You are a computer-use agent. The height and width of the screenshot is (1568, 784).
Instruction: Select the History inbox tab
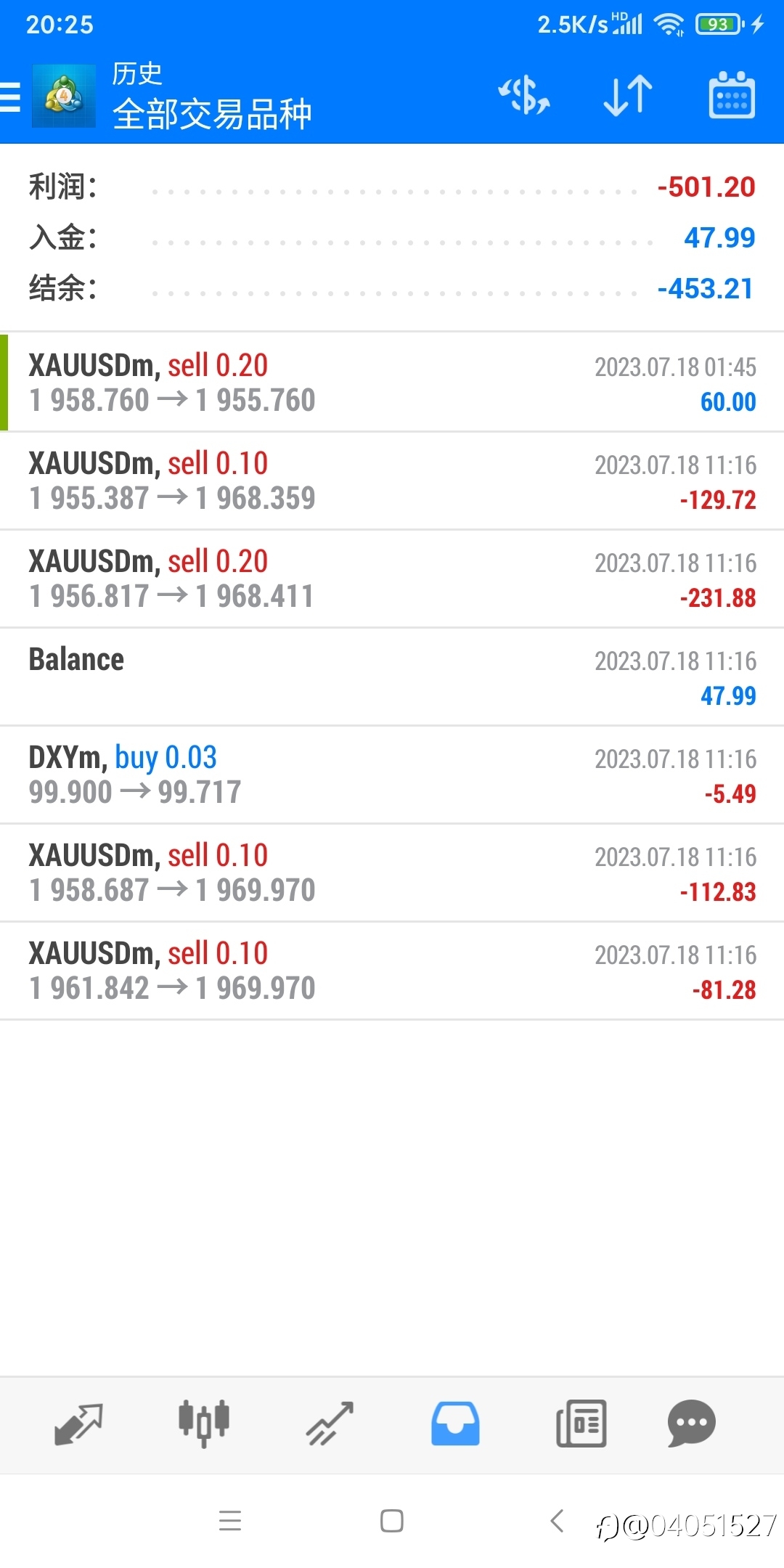coord(455,1424)
